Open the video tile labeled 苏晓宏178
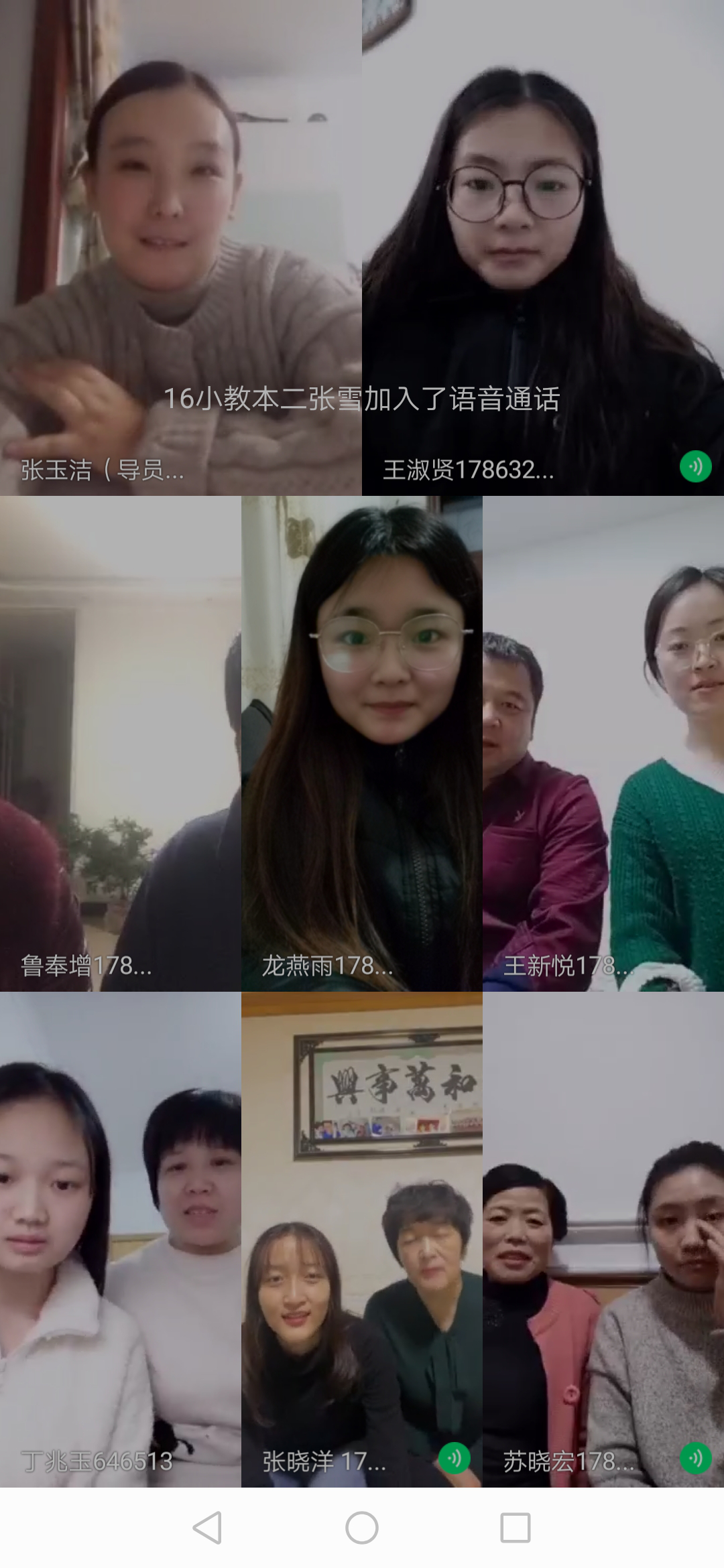Viewport: 724px width, 1568px height. pyautogui.click(x=603, y=1240)
